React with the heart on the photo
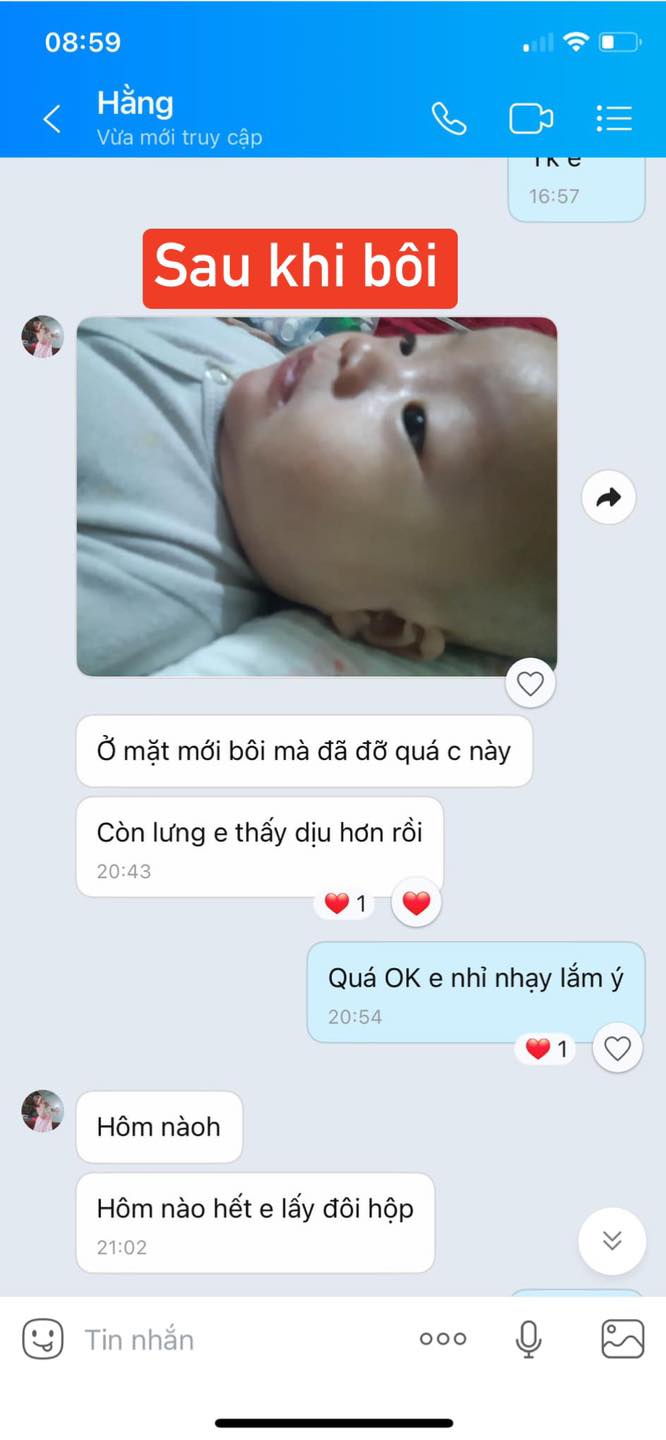 click(x=530, y=683)
